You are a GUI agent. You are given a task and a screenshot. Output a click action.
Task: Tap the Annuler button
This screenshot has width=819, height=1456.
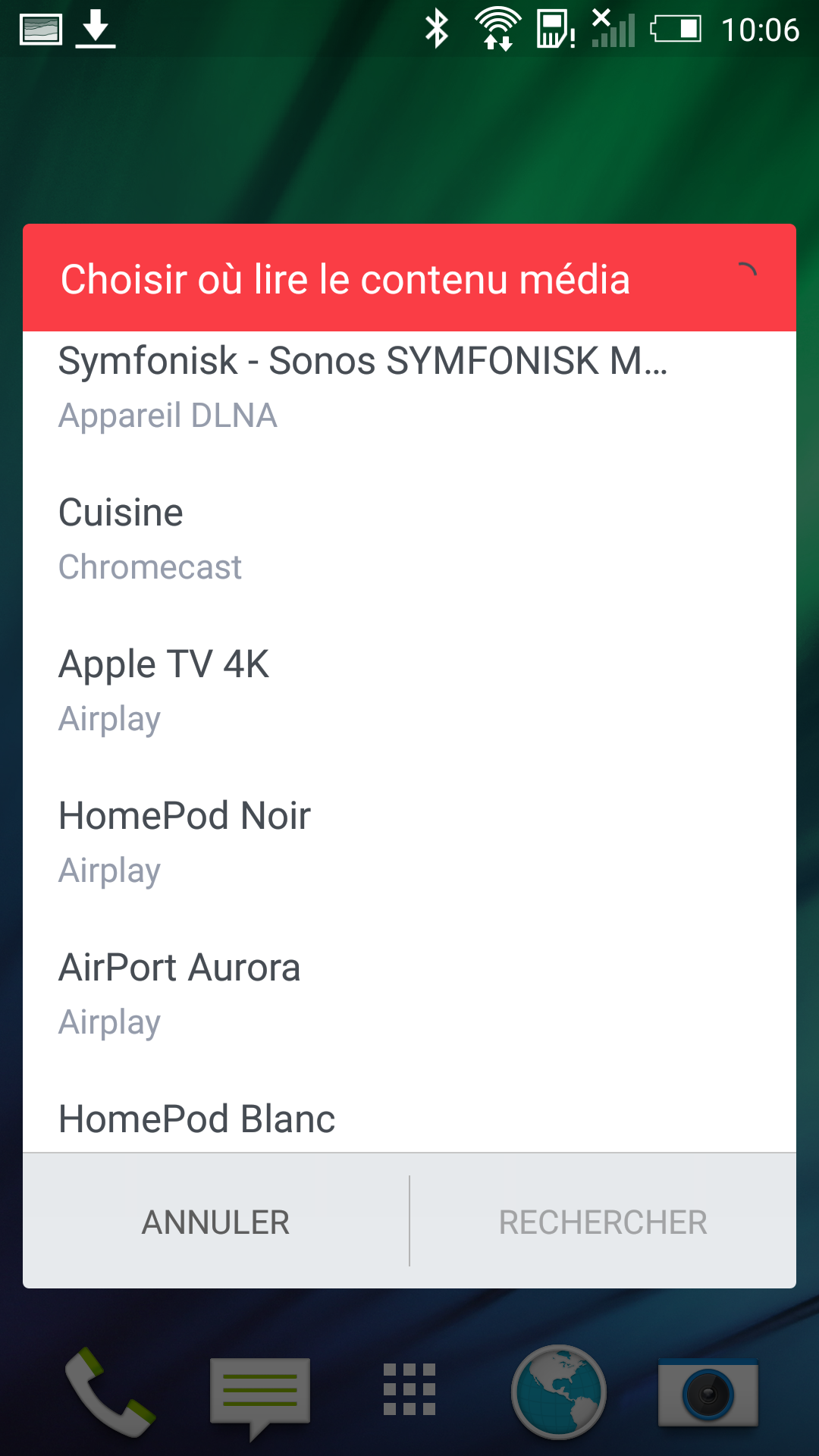216,1222
